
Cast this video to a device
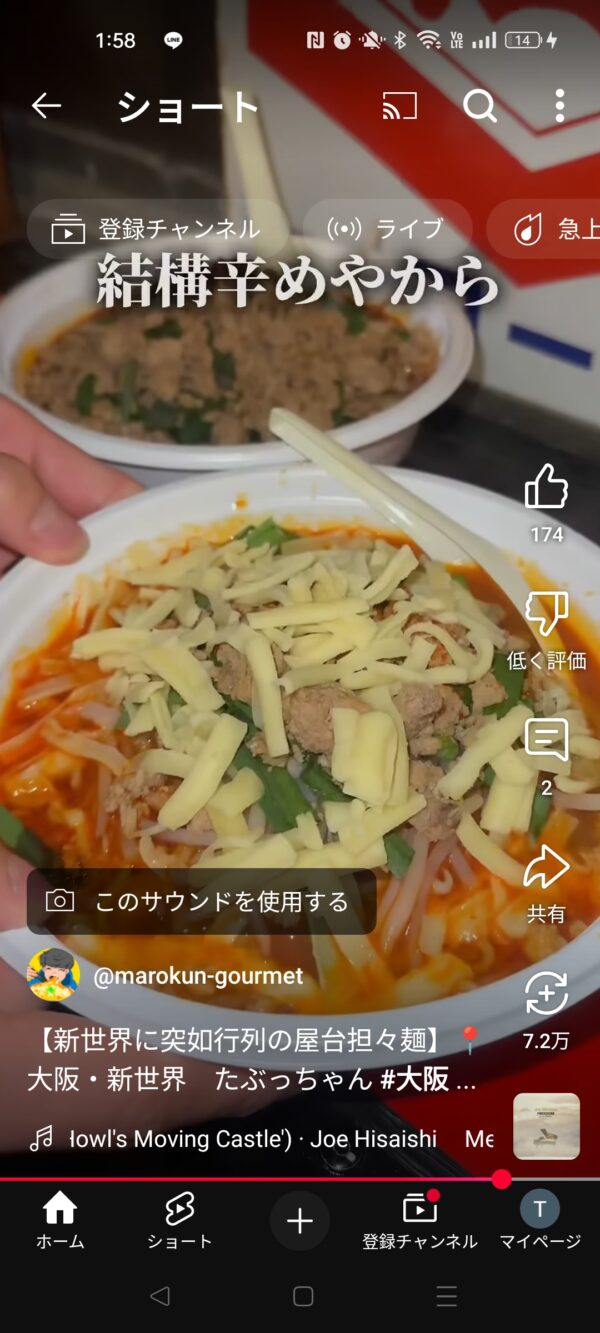pyautogui.click(x=400, y=106)
